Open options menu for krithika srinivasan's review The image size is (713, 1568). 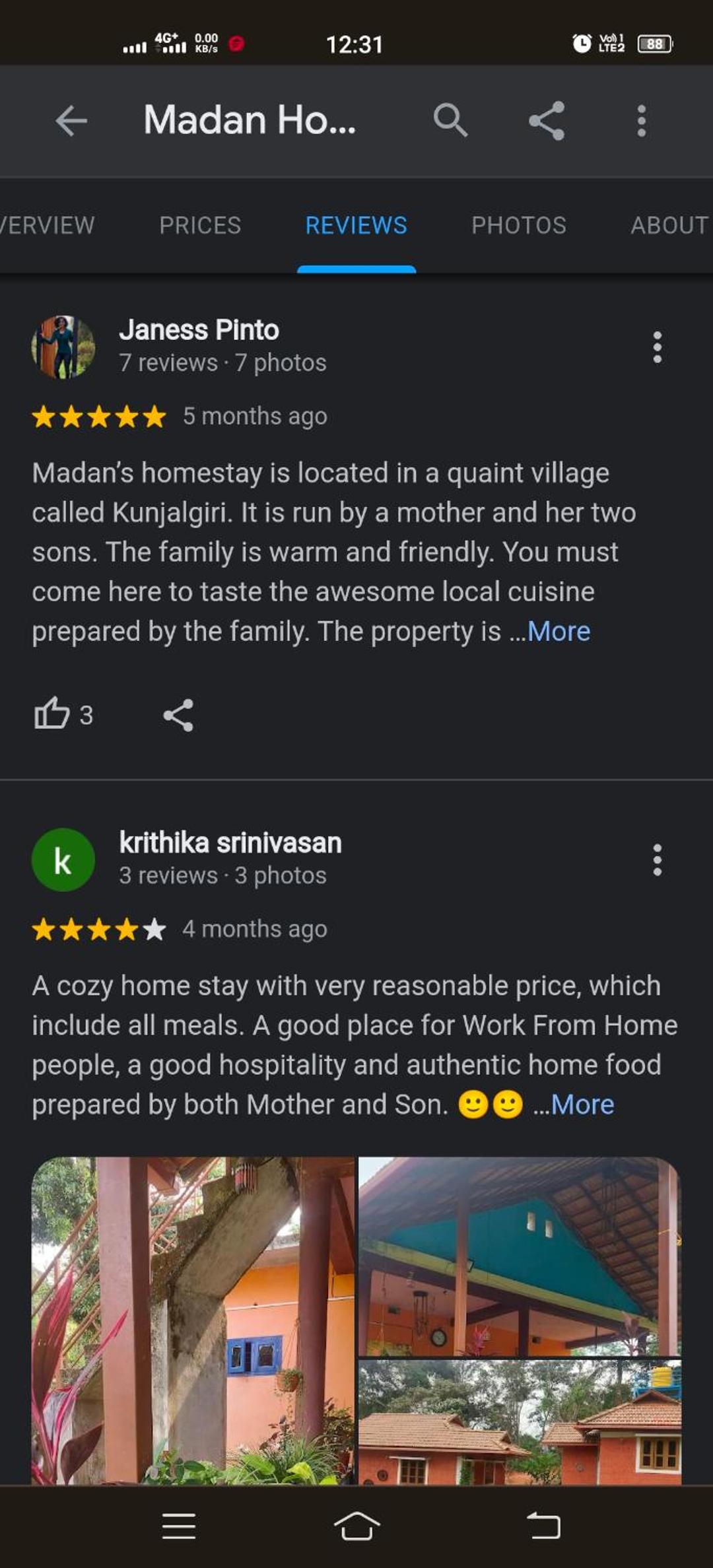point(657,860)
